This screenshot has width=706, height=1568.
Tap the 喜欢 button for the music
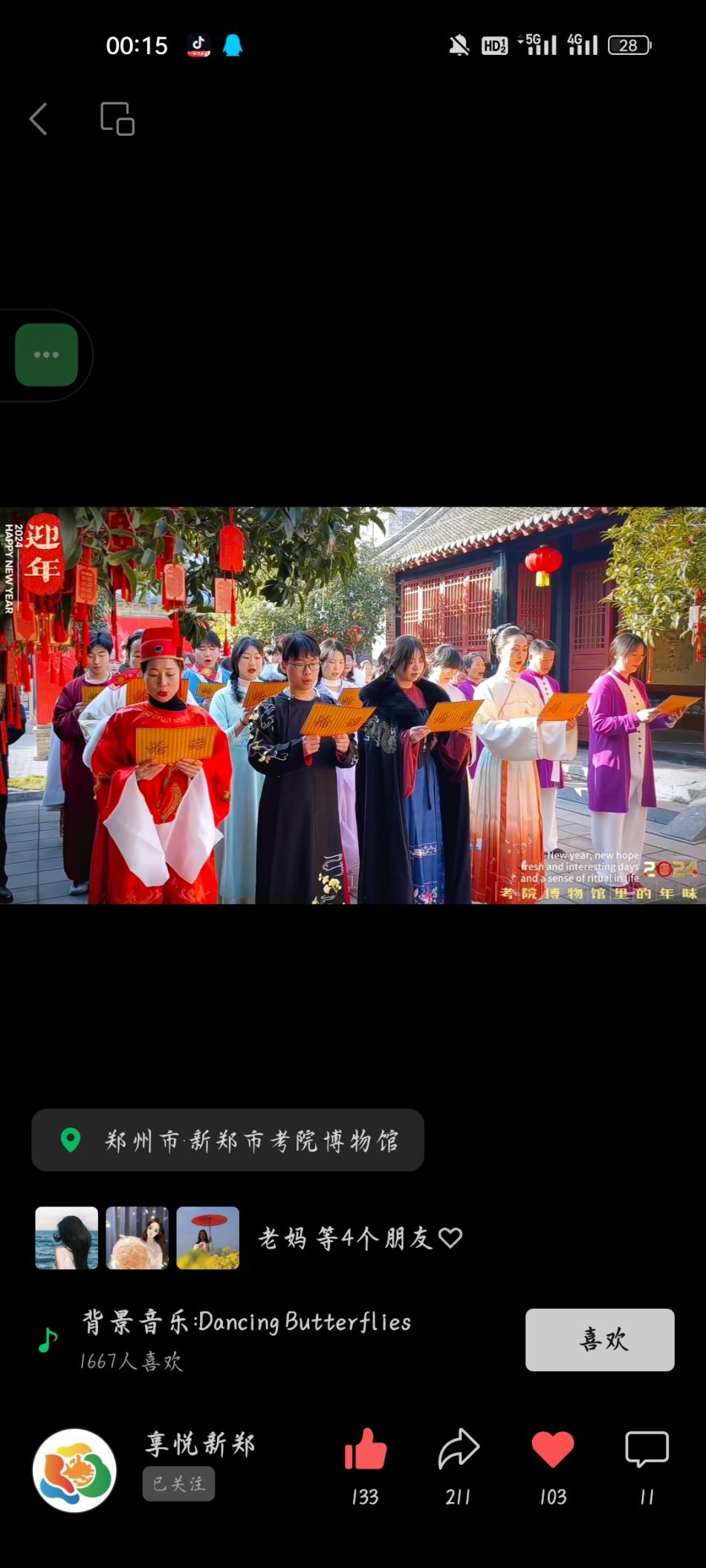(600, 1339)
